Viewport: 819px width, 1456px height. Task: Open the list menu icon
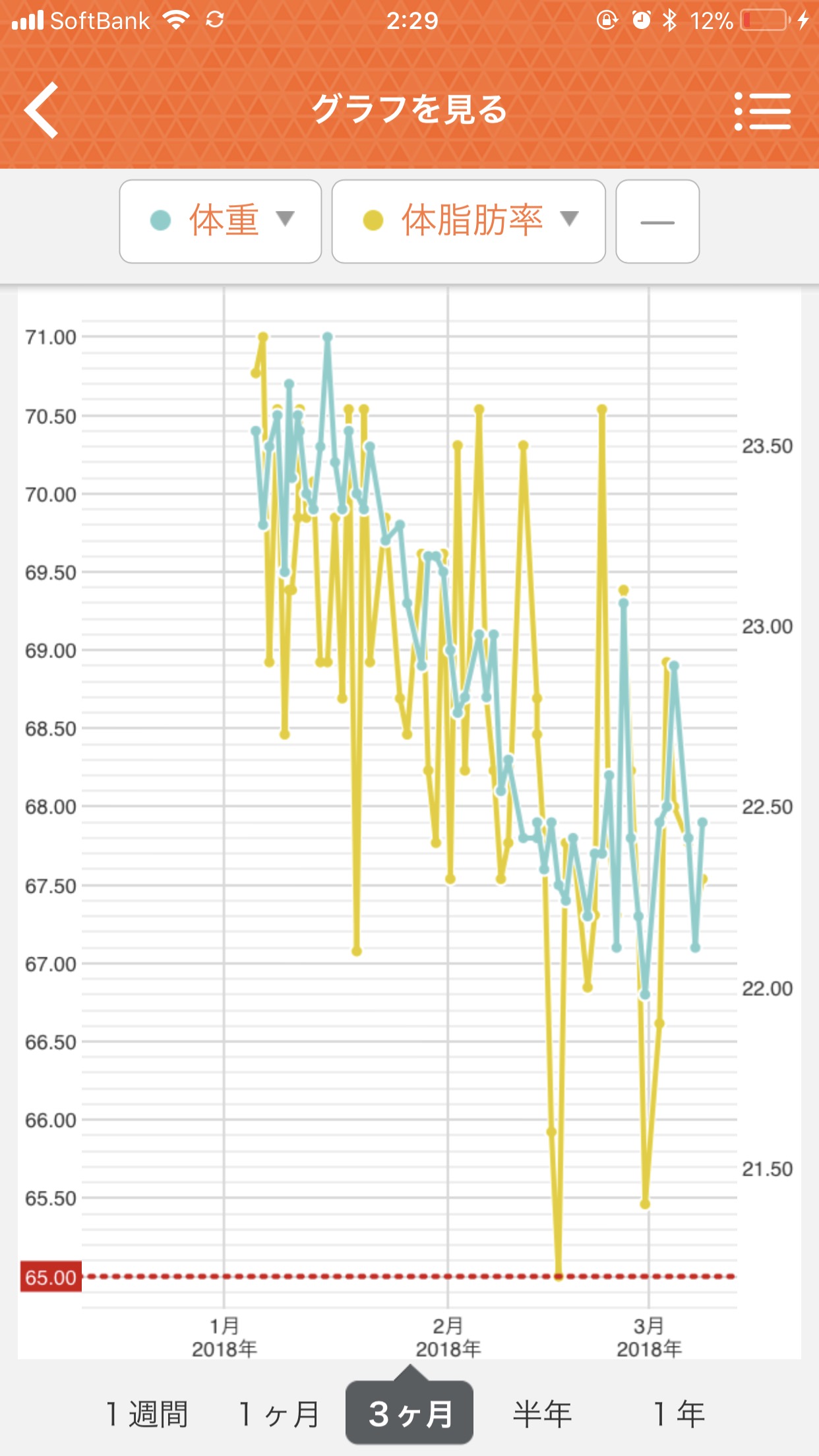pyautogui.click(x=762, y=111)
